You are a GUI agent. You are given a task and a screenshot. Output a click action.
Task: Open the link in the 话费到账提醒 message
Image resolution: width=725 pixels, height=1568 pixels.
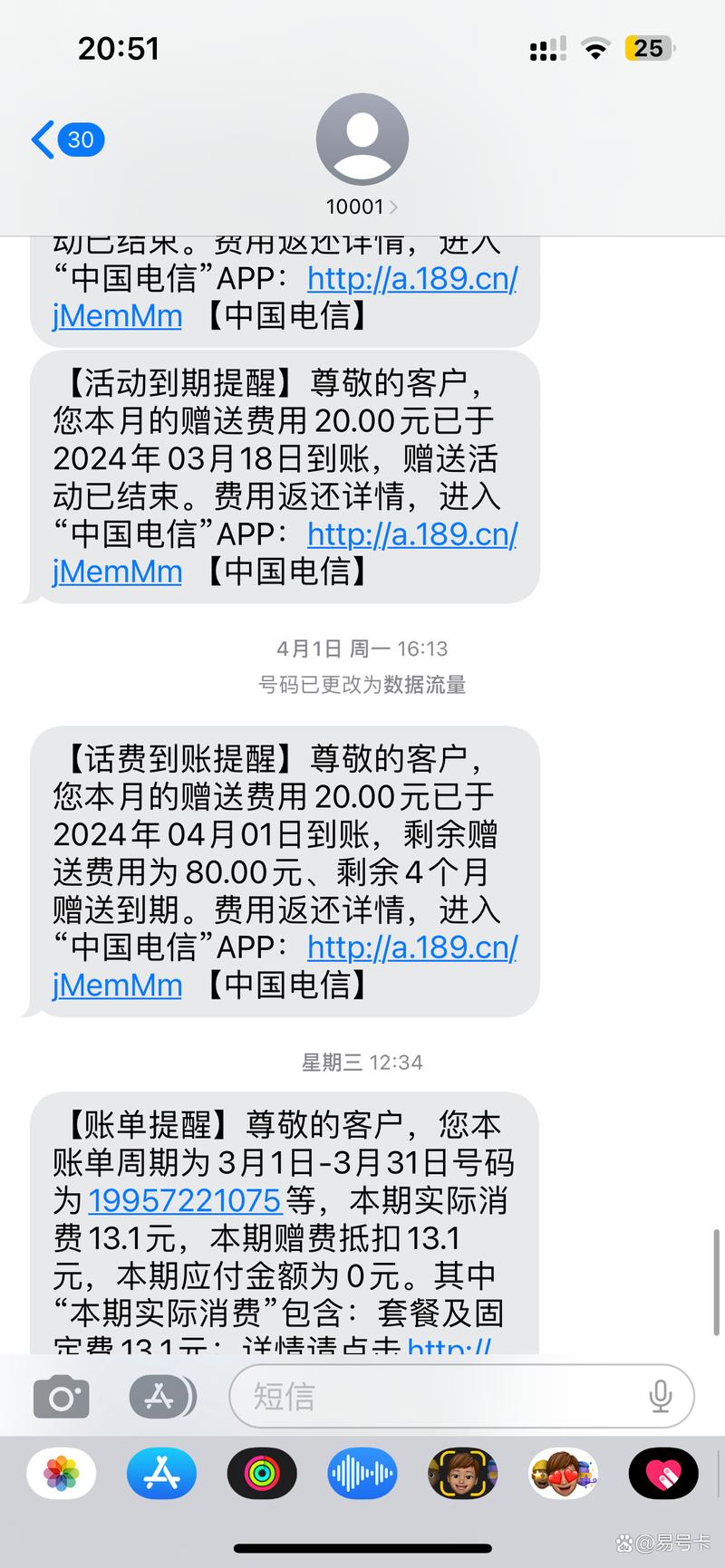(411, 948)
